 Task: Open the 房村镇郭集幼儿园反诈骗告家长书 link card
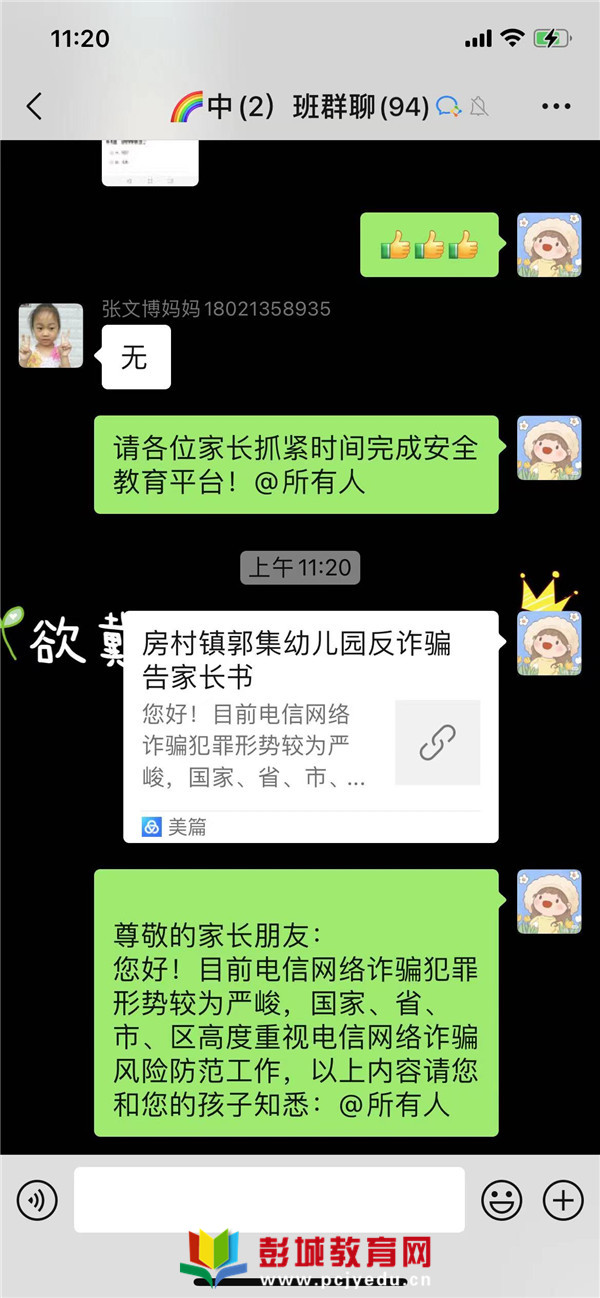tap(310, 725)
